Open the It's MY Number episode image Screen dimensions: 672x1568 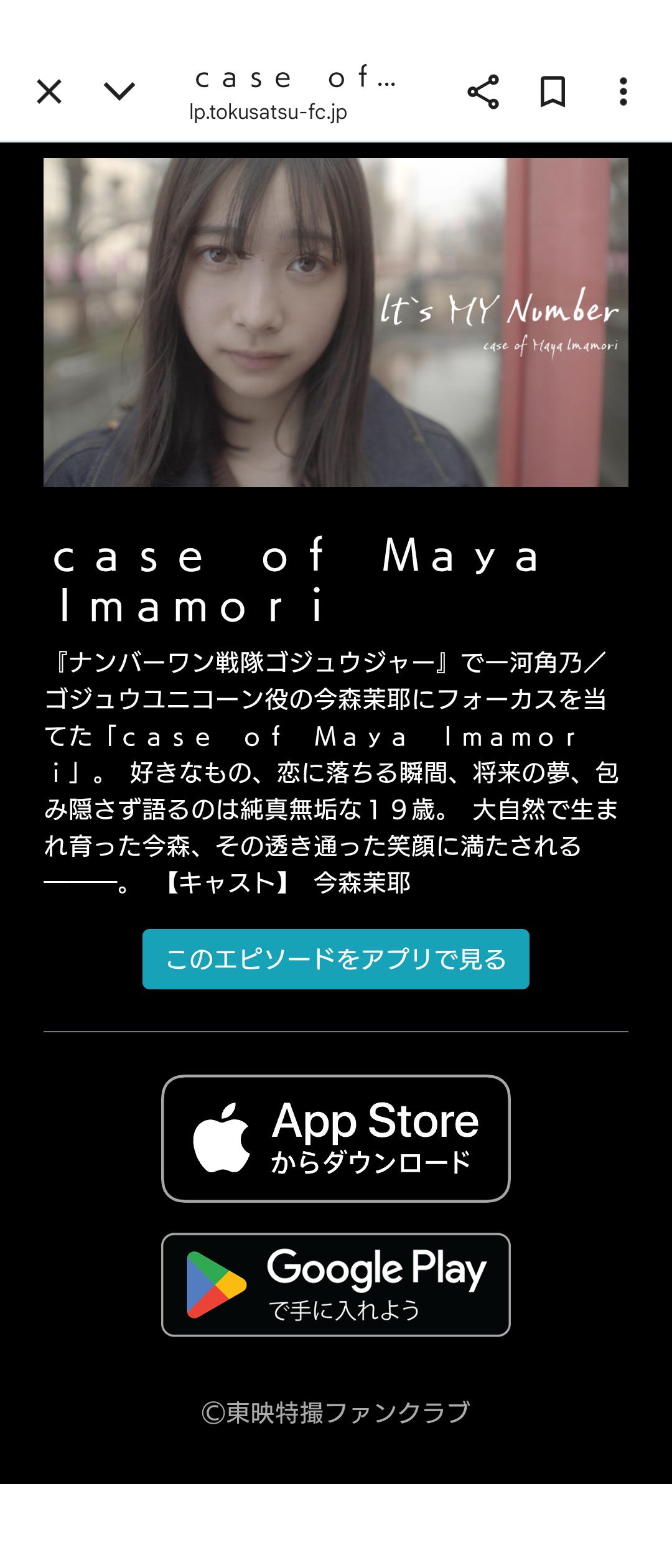pos(335,322)
